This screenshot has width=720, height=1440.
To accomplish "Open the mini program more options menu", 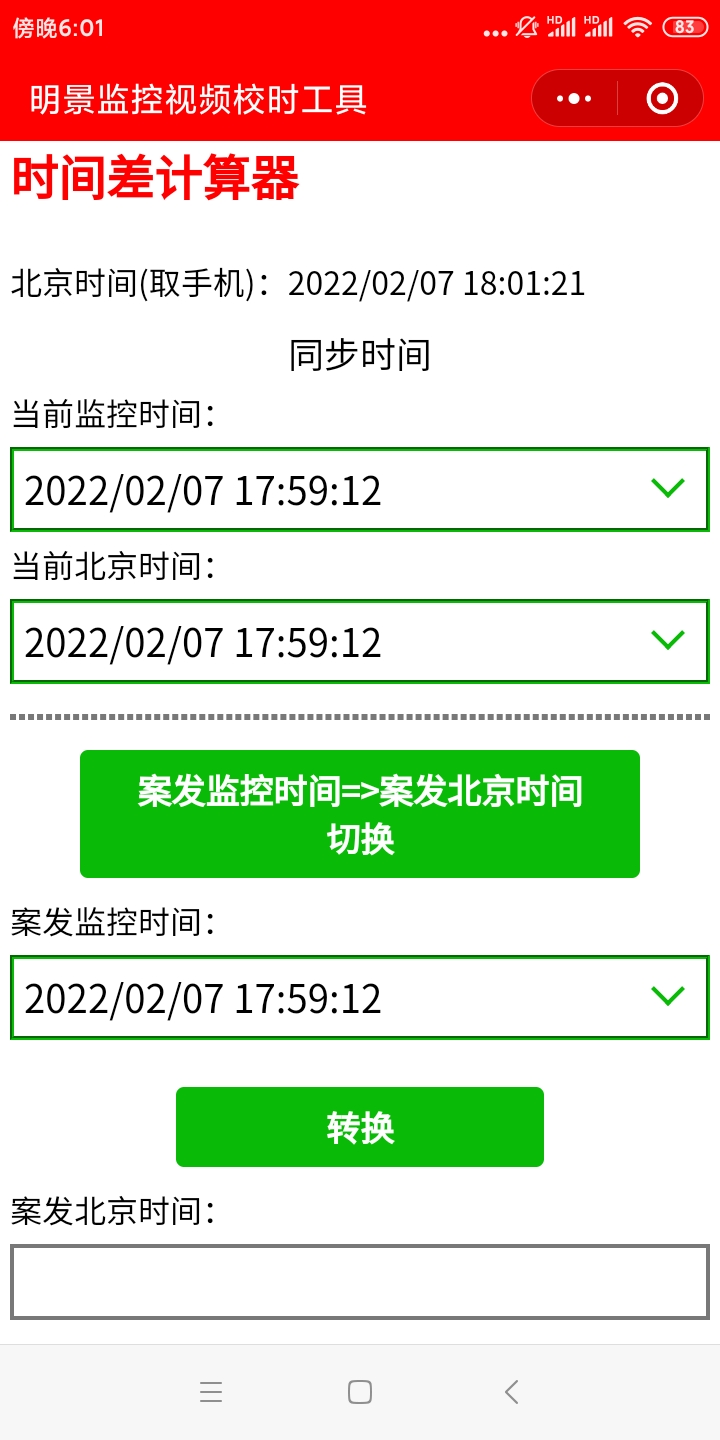I will tap(573, 97).
